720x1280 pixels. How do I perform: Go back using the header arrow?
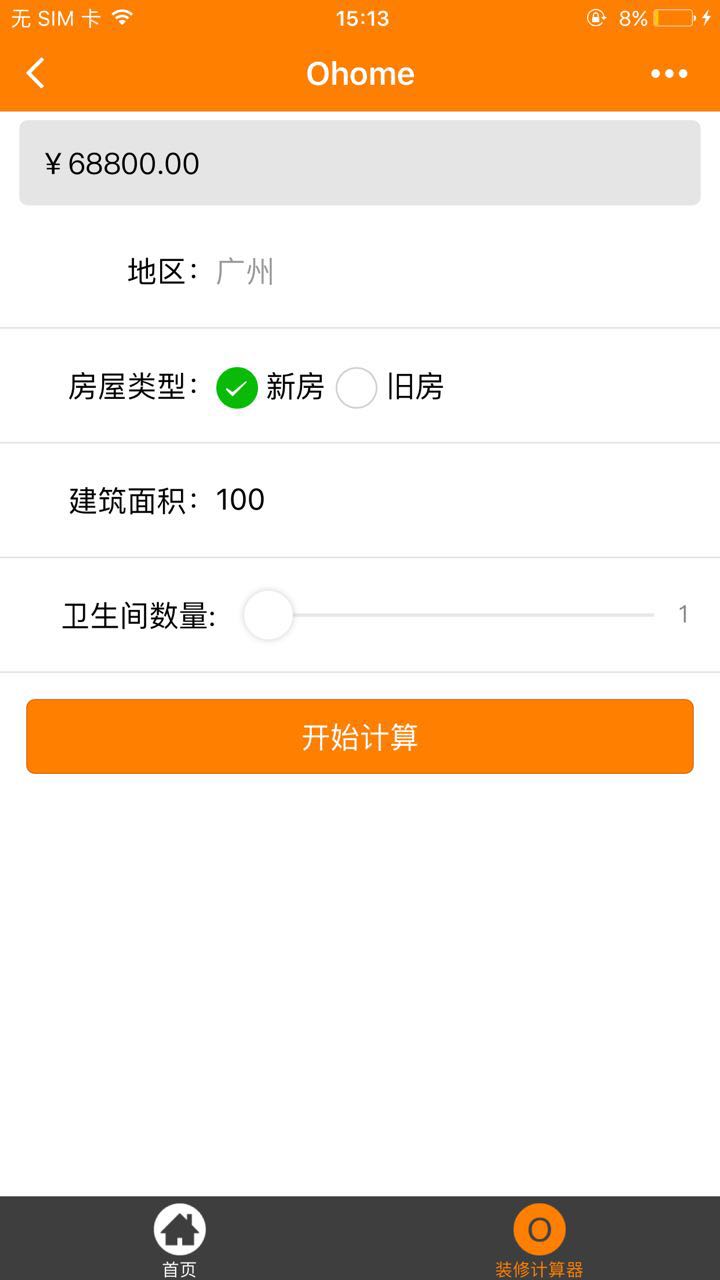pos(36,73)
